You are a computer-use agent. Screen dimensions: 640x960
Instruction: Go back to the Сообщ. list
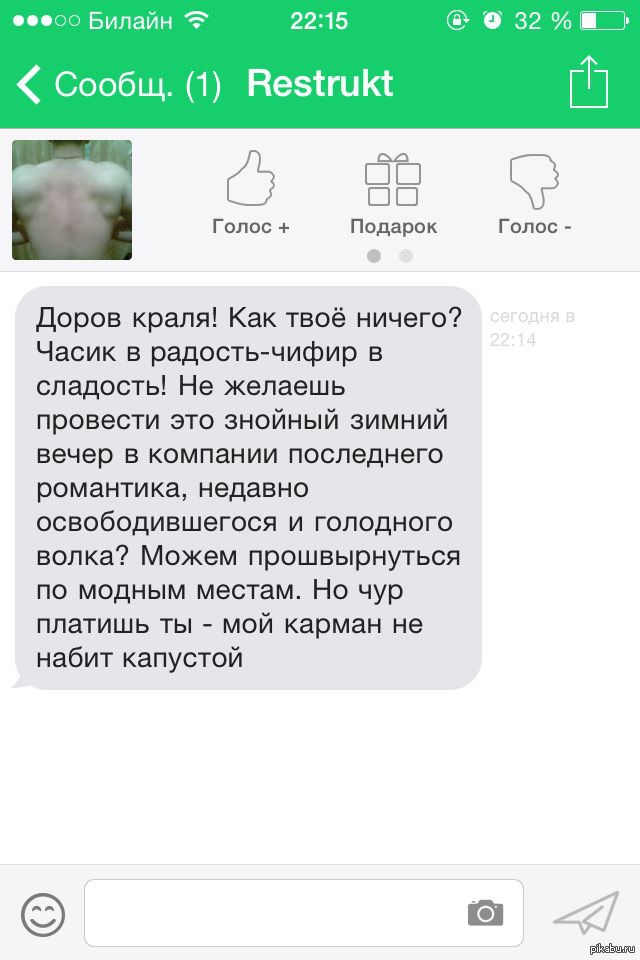click(x=118, y=85)
